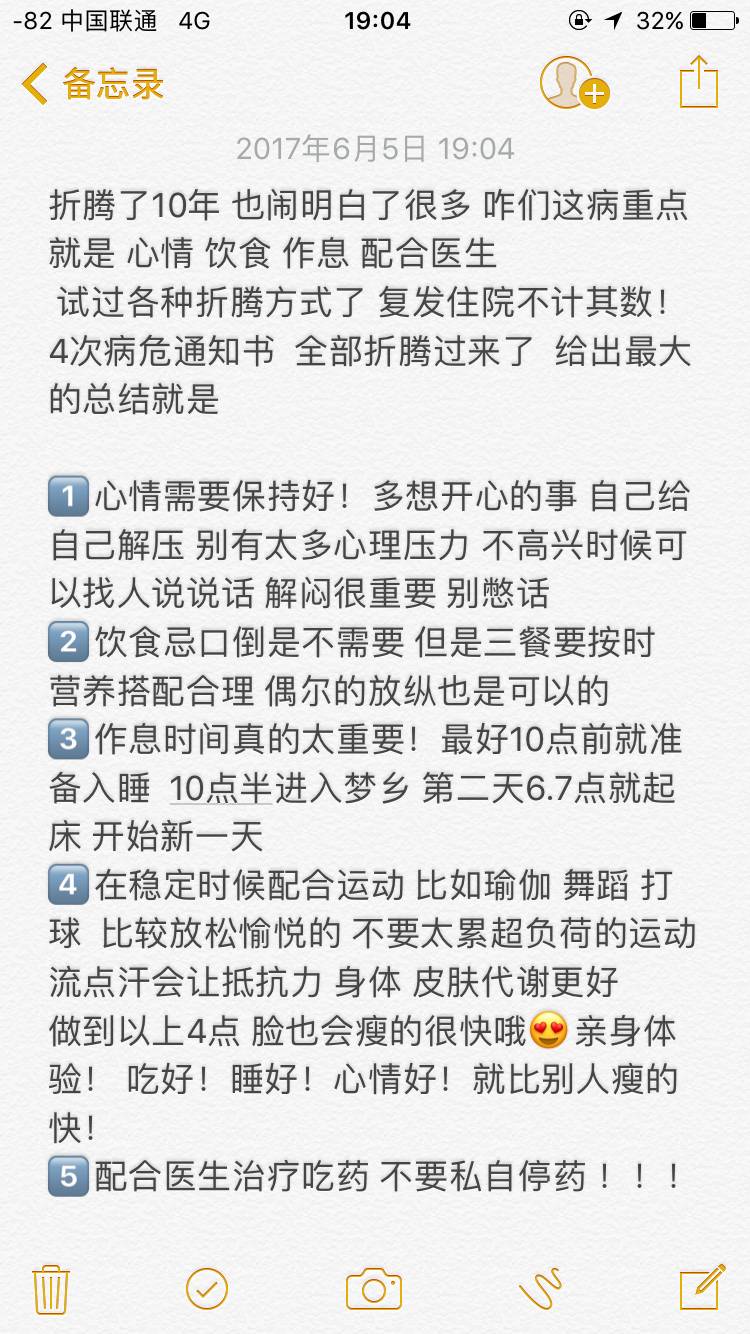This screenshot has width=750, height=1334.
Task: Tap the underlined 10点半 time link
Action: click(221, 788)
